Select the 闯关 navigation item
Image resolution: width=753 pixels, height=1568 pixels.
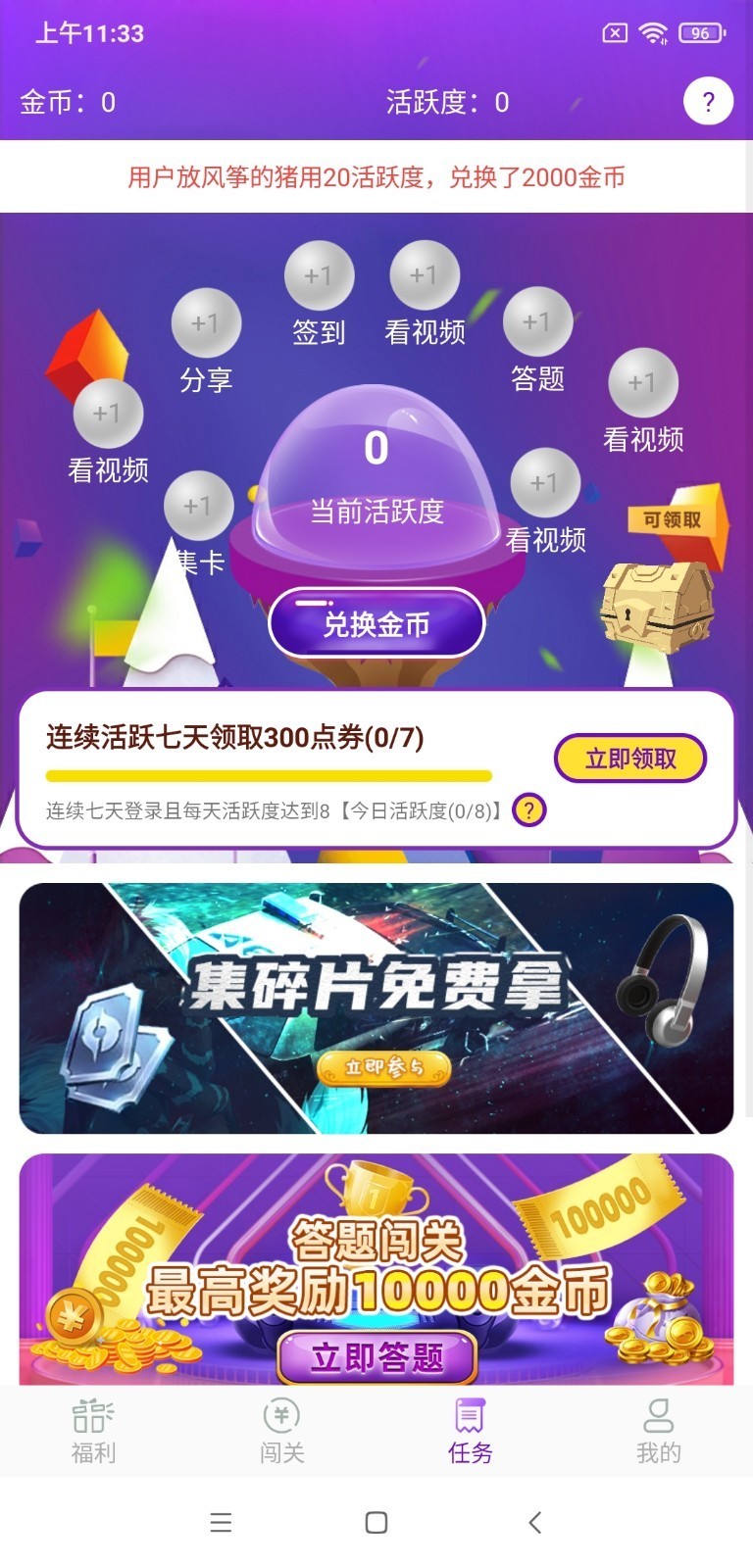279,1430
